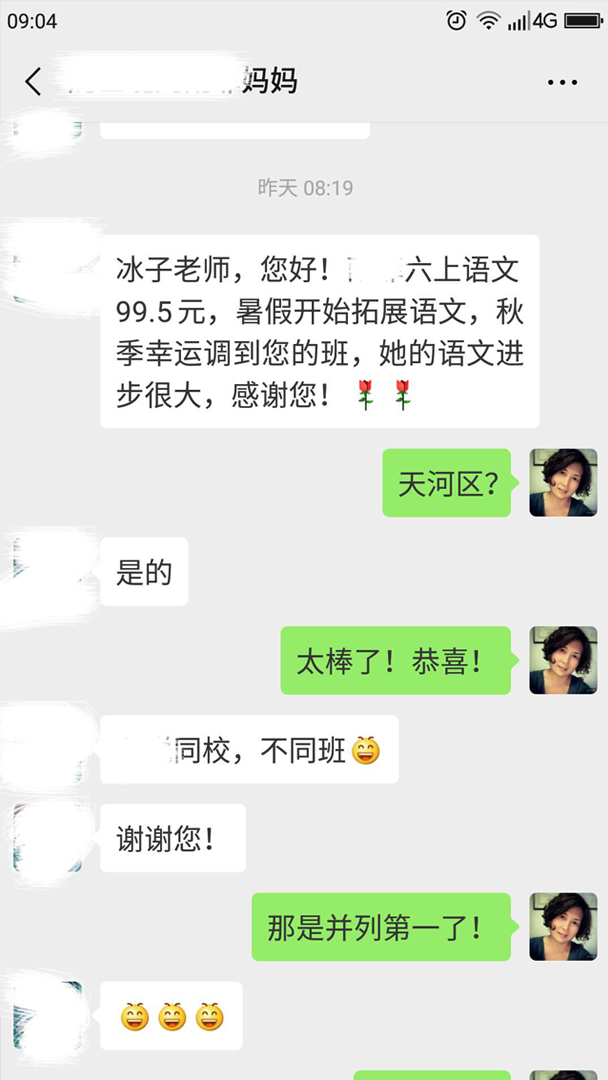Go back to the chat list

coord(34,81)
